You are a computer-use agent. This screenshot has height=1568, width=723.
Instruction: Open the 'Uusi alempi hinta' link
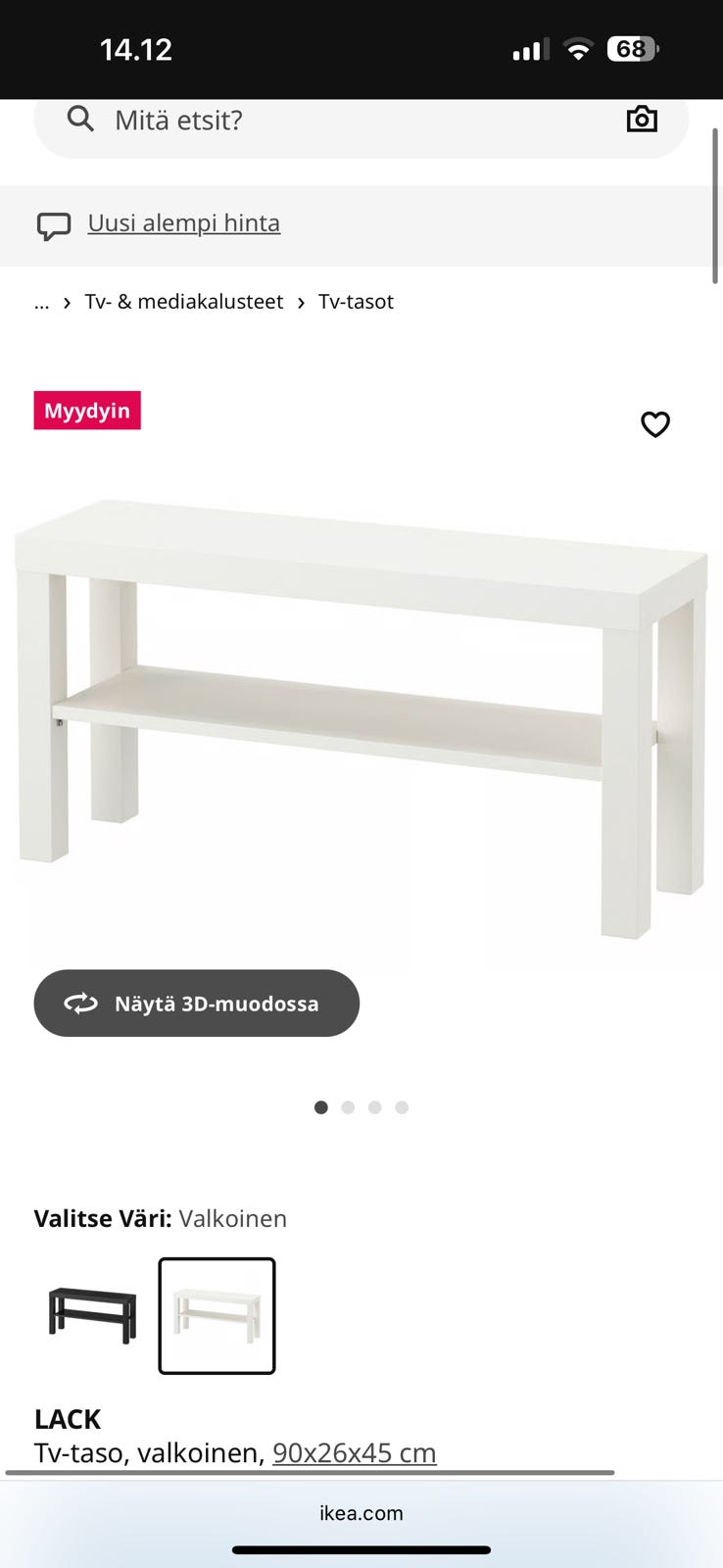click(184, 223)
